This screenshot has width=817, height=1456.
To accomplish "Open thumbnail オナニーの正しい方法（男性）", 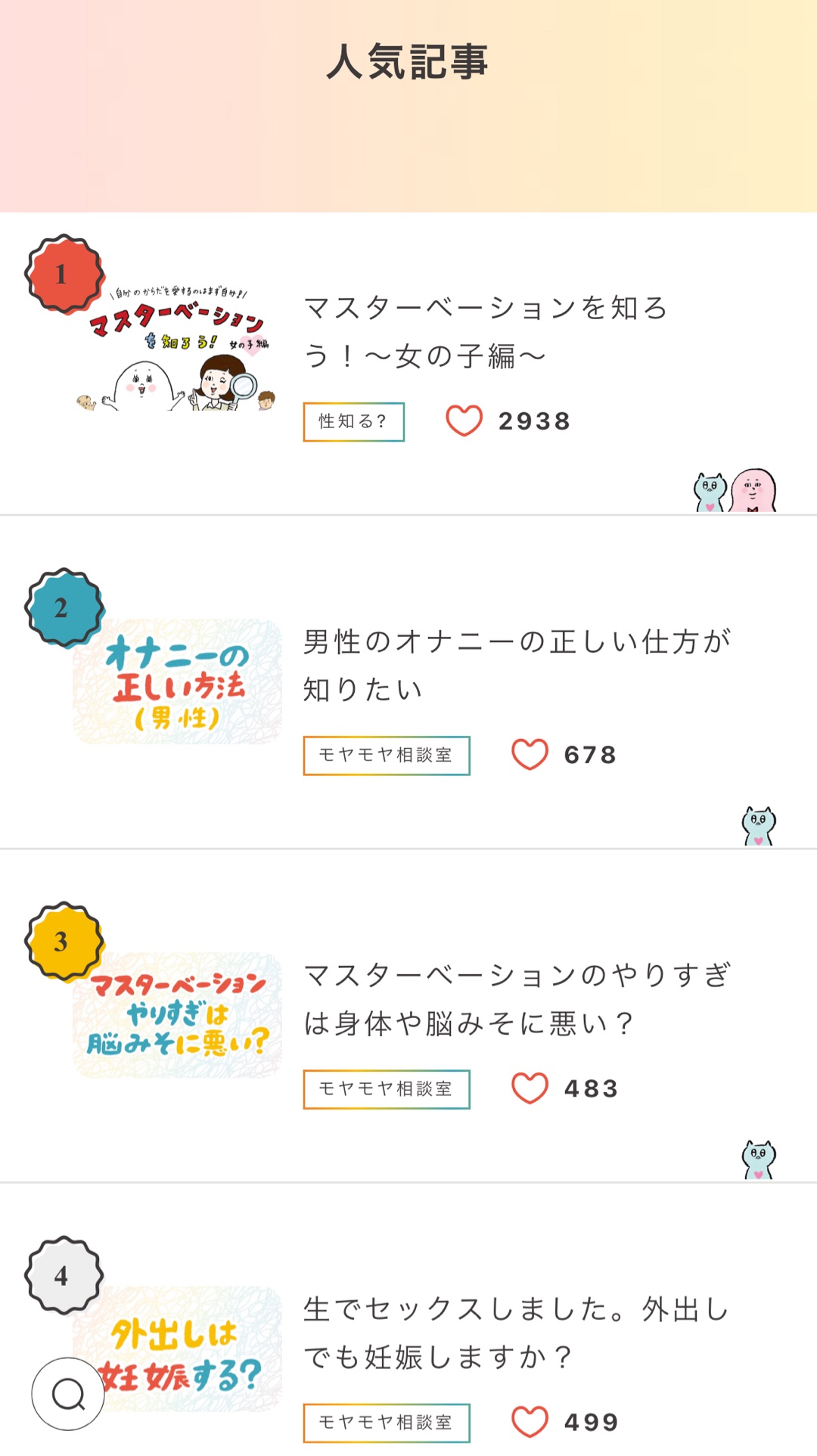I will click(179, 682).
